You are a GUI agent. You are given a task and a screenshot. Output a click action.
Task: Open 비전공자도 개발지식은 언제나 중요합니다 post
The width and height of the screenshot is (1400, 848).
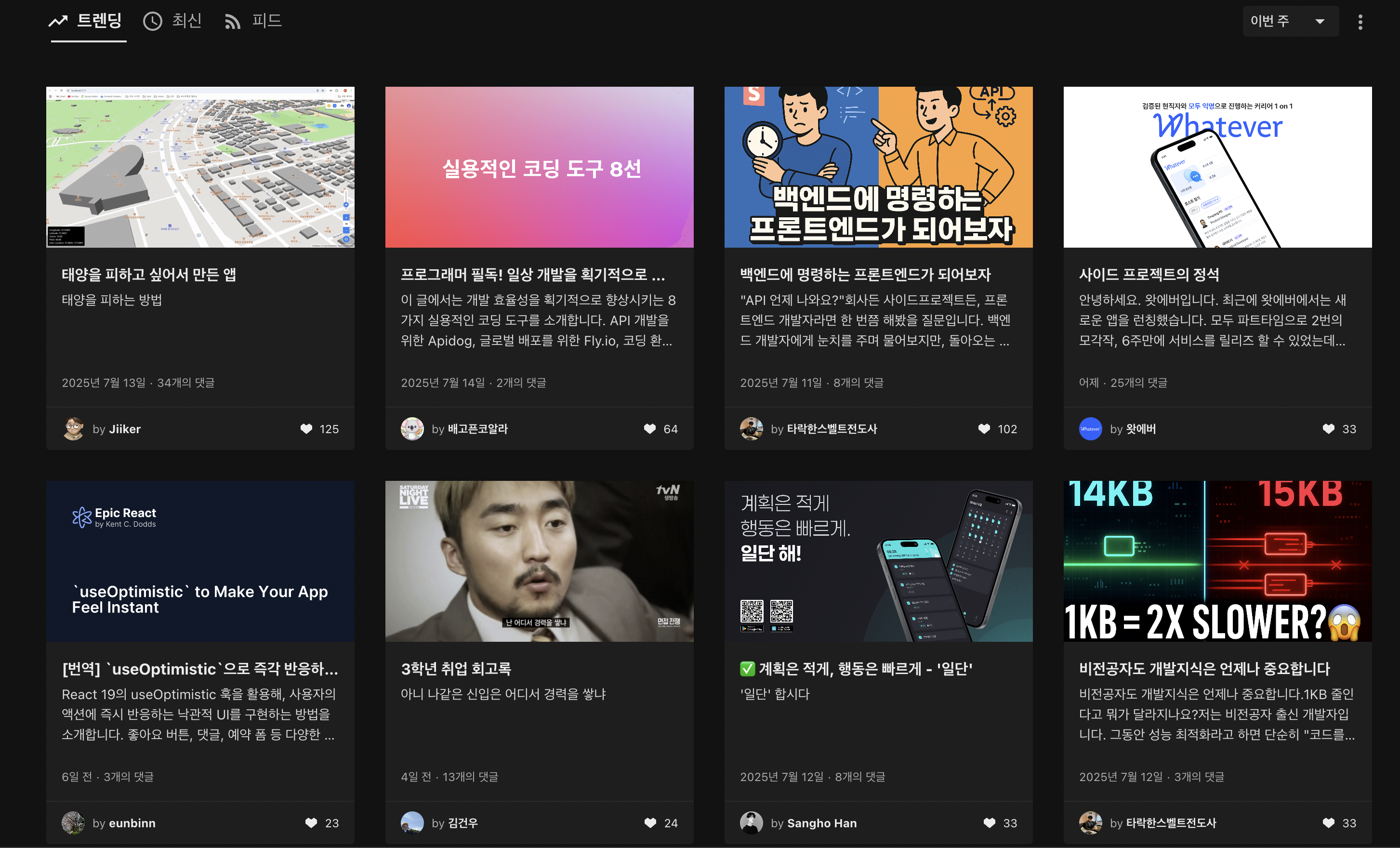(1204, 669)
